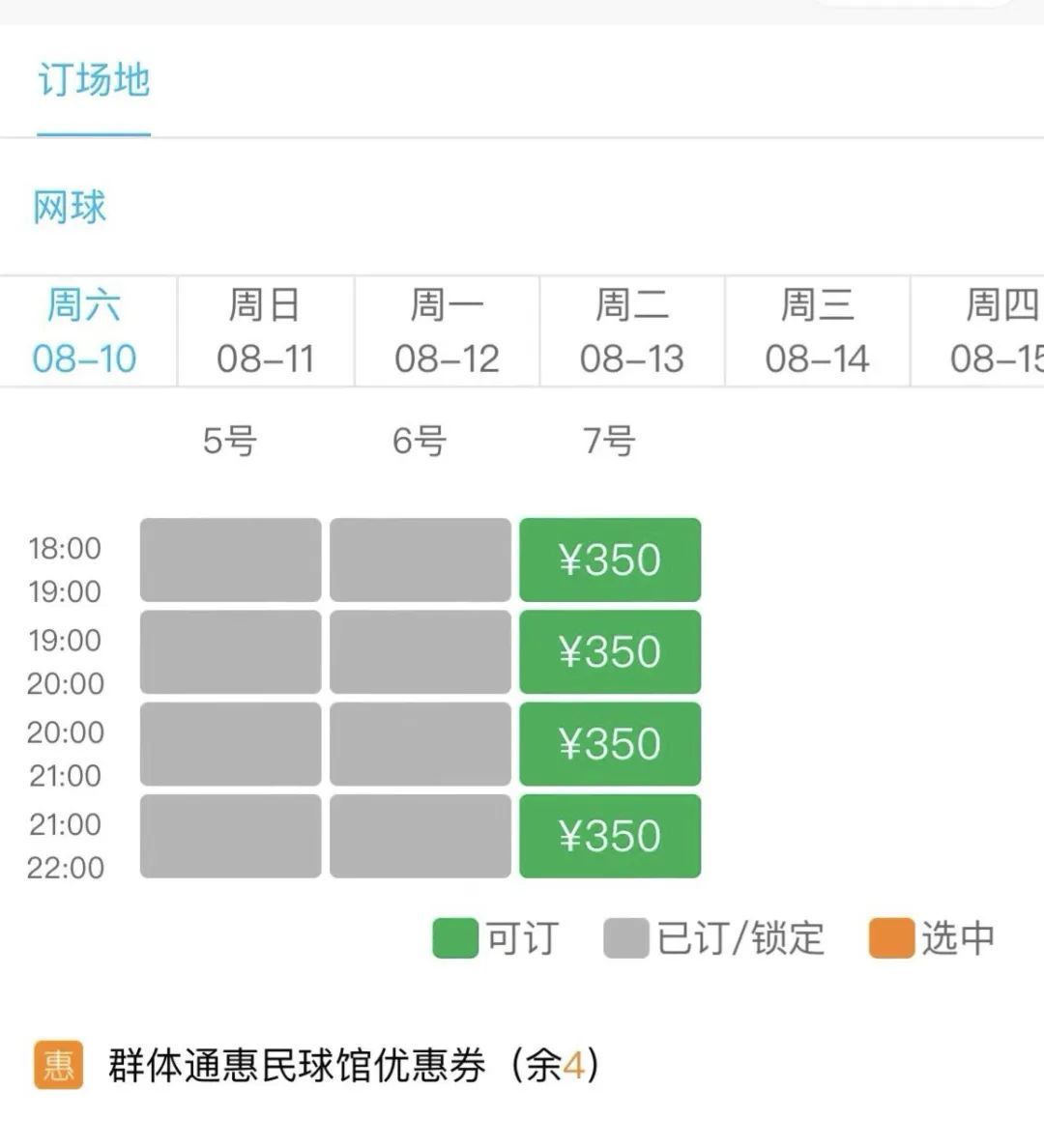Book court 7号 for 18:00-19:00
The image size is (1044, 1148).
tap(610, 560)
